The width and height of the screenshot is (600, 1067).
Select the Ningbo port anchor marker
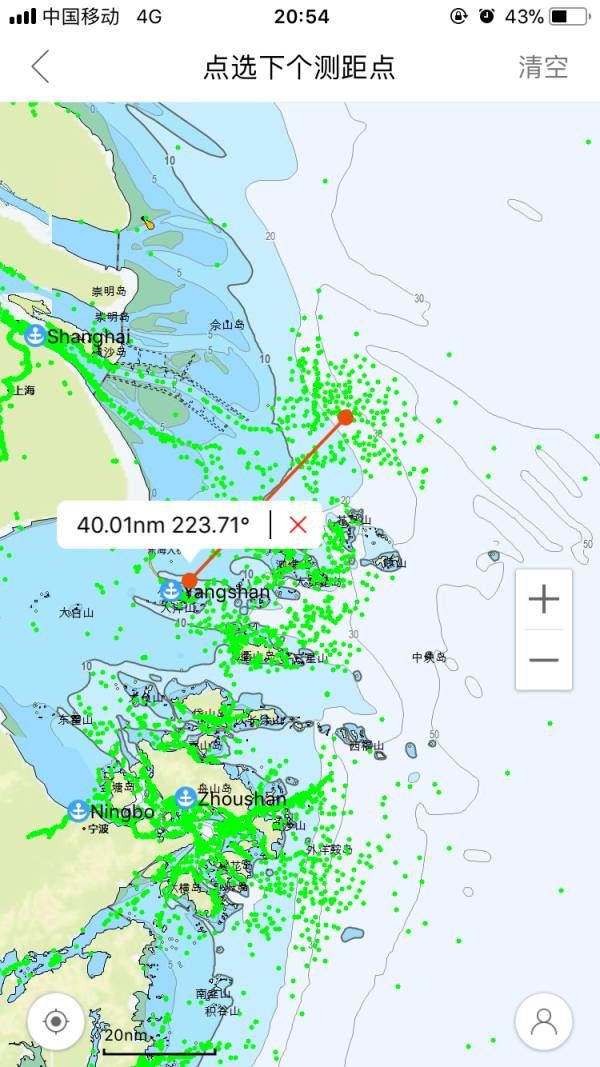click(x=79, y=811)
